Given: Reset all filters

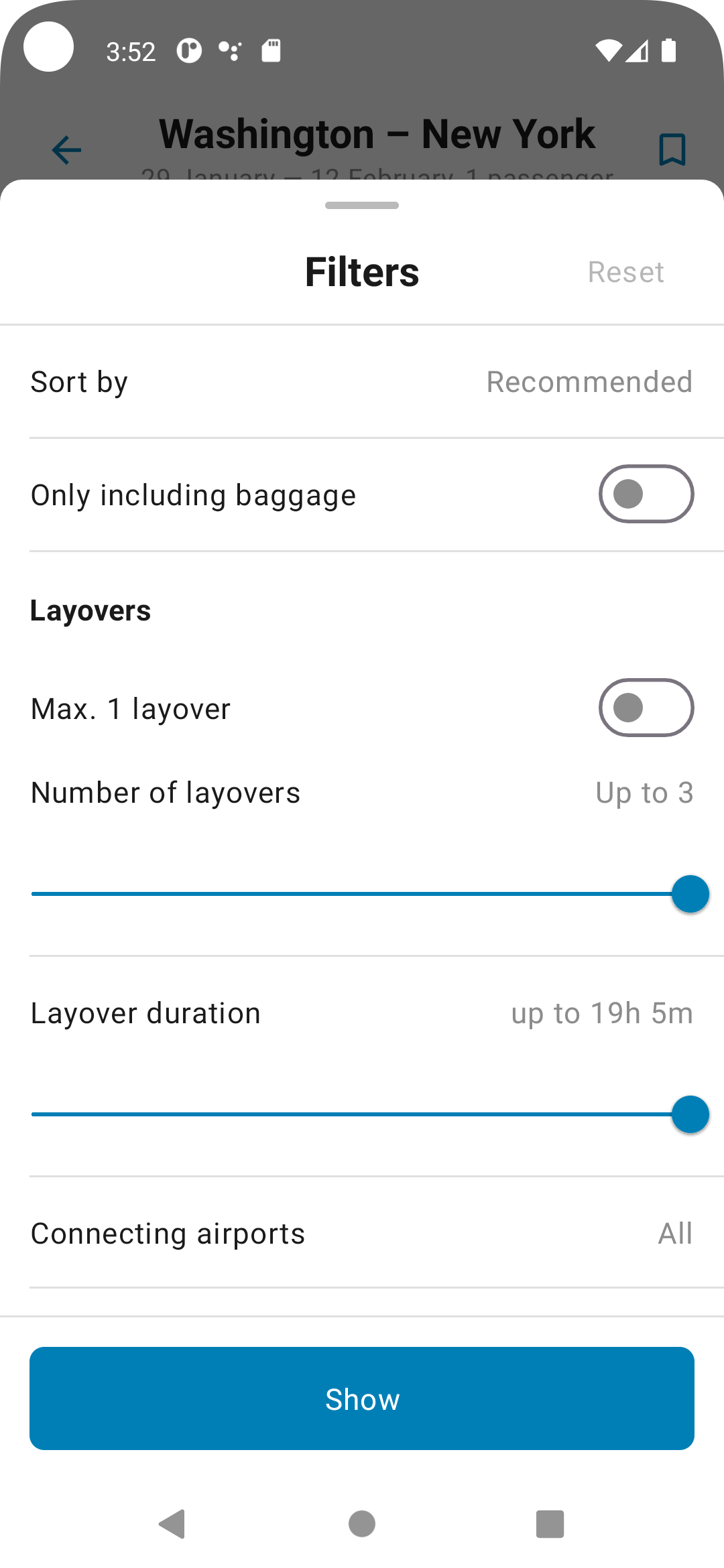Looking at the screenshot, I should tap(625, 272).
